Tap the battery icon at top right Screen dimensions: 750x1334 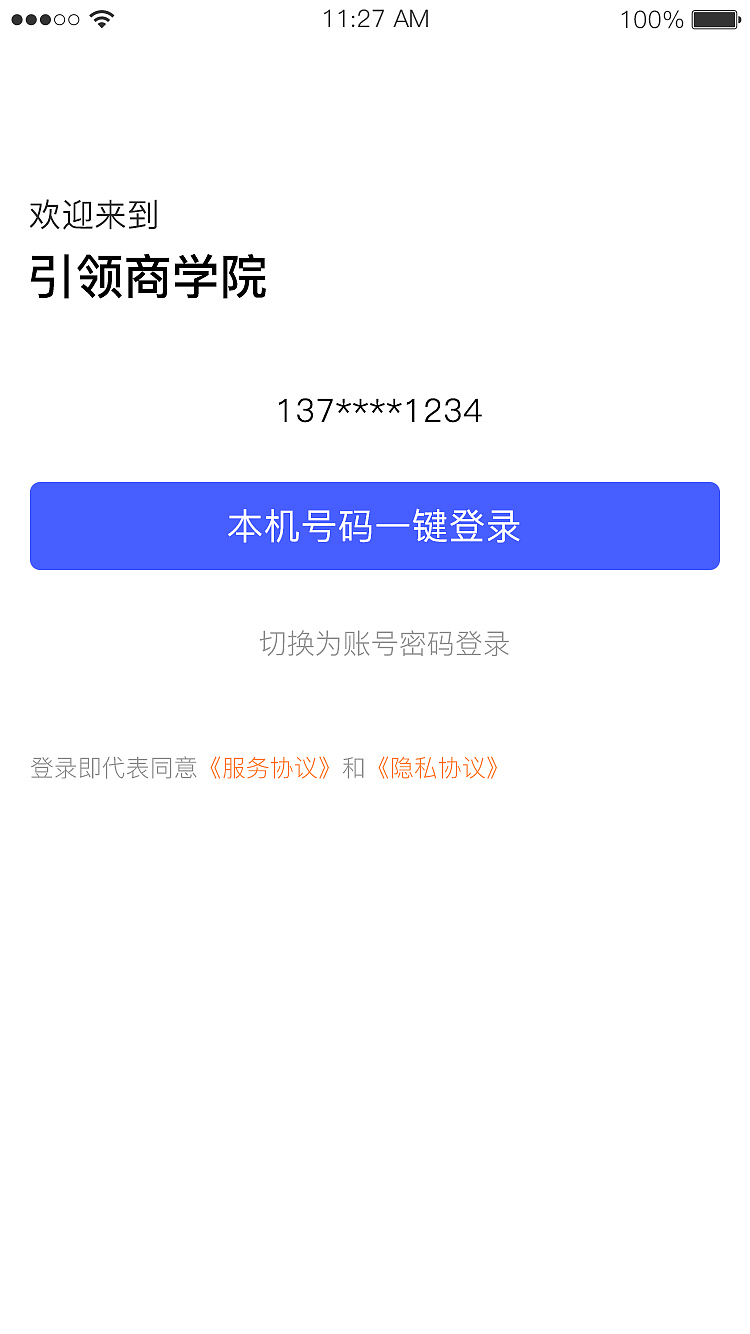click(x=712, y=18)
